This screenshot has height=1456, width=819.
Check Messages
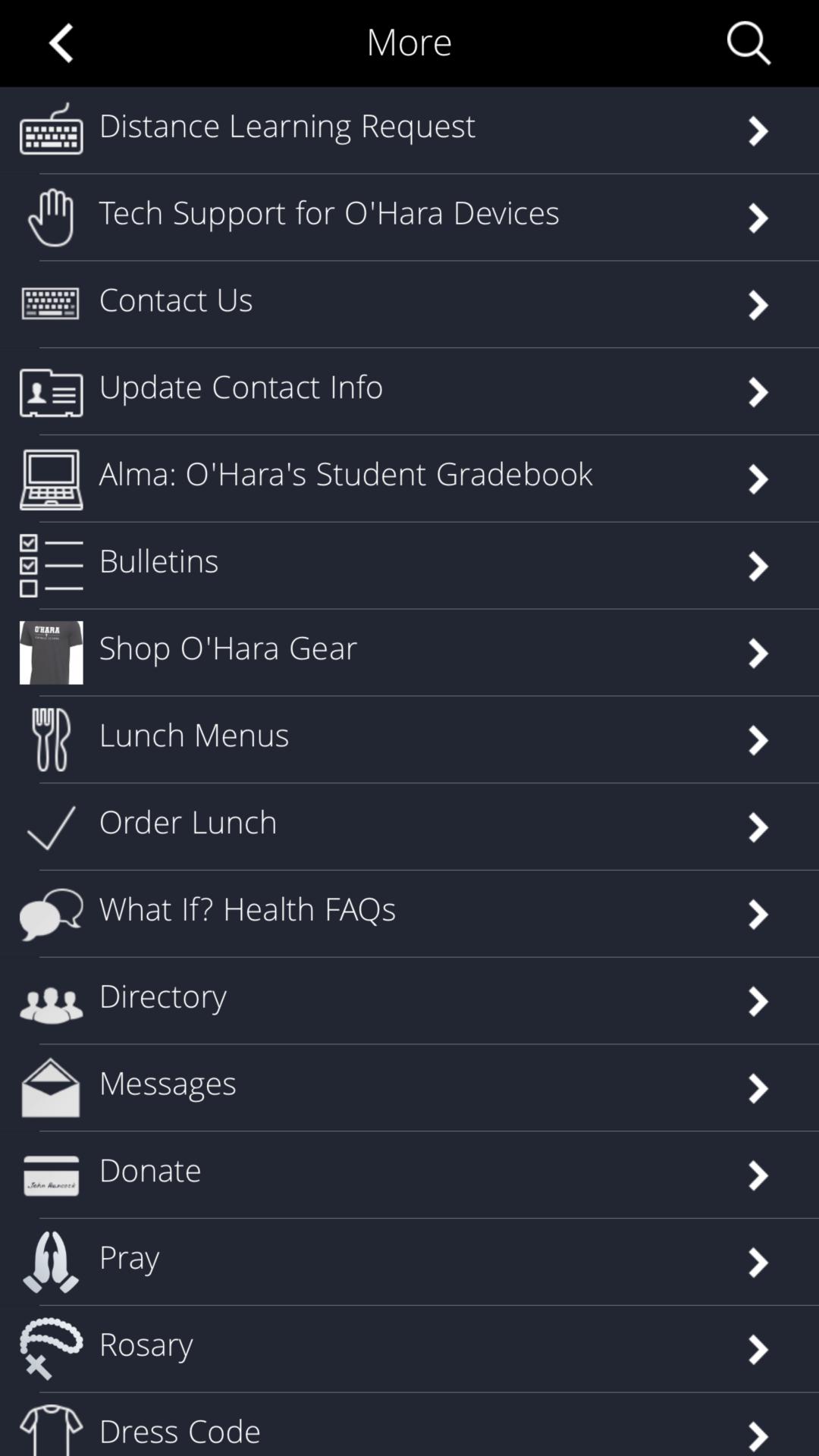(409, 1087)
